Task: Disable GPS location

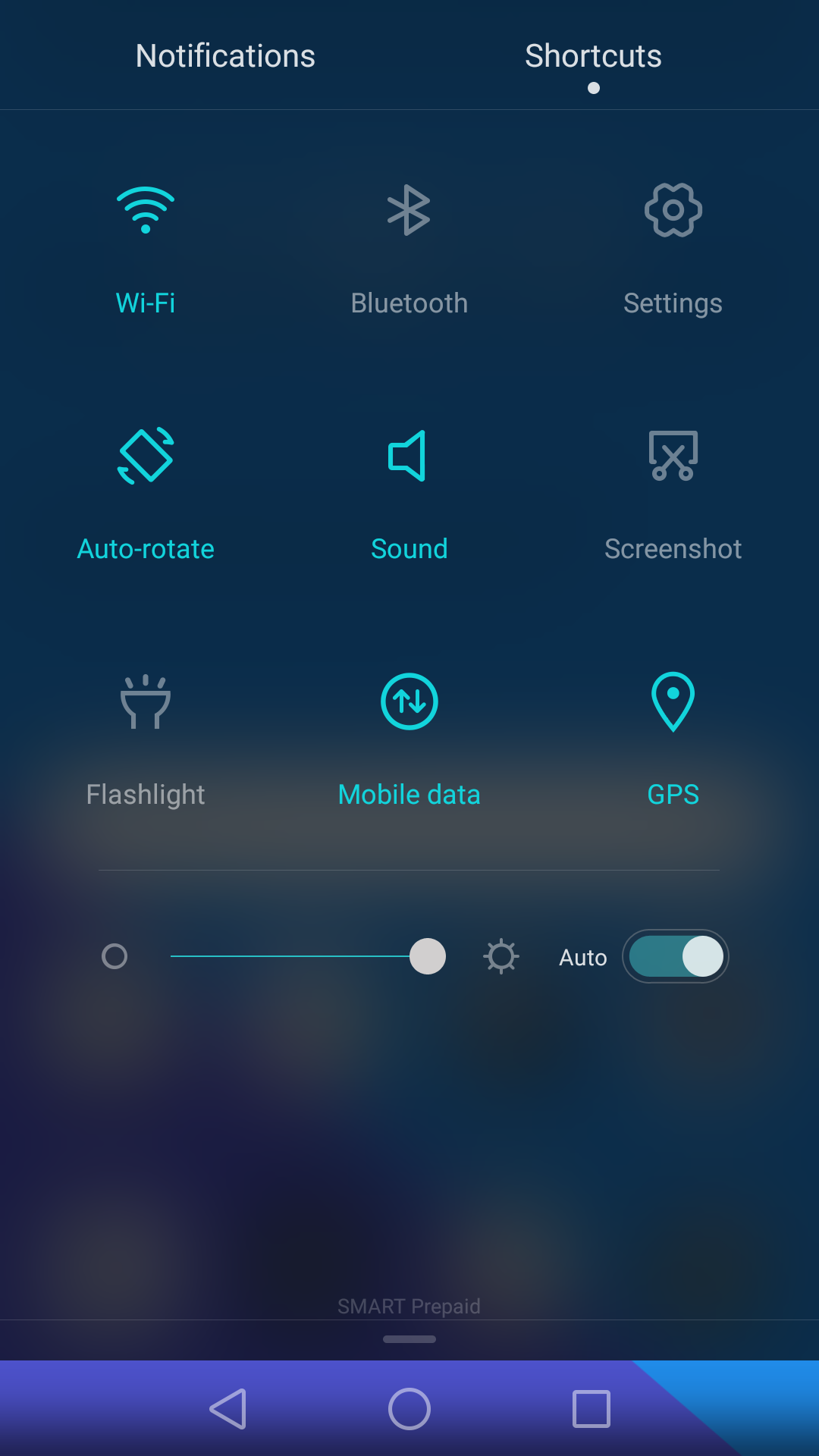Action: tap(673, 701)
